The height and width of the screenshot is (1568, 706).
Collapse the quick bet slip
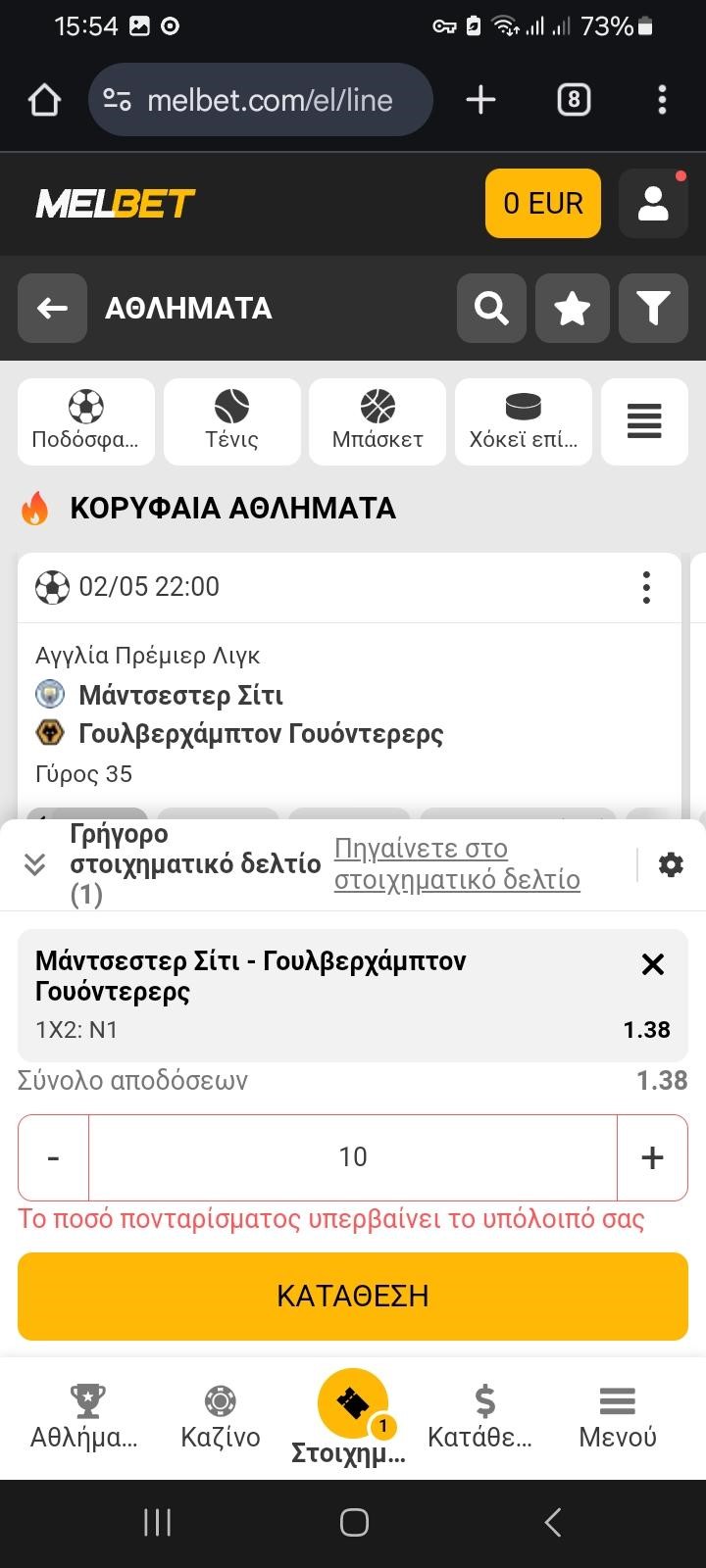[35, 864]
